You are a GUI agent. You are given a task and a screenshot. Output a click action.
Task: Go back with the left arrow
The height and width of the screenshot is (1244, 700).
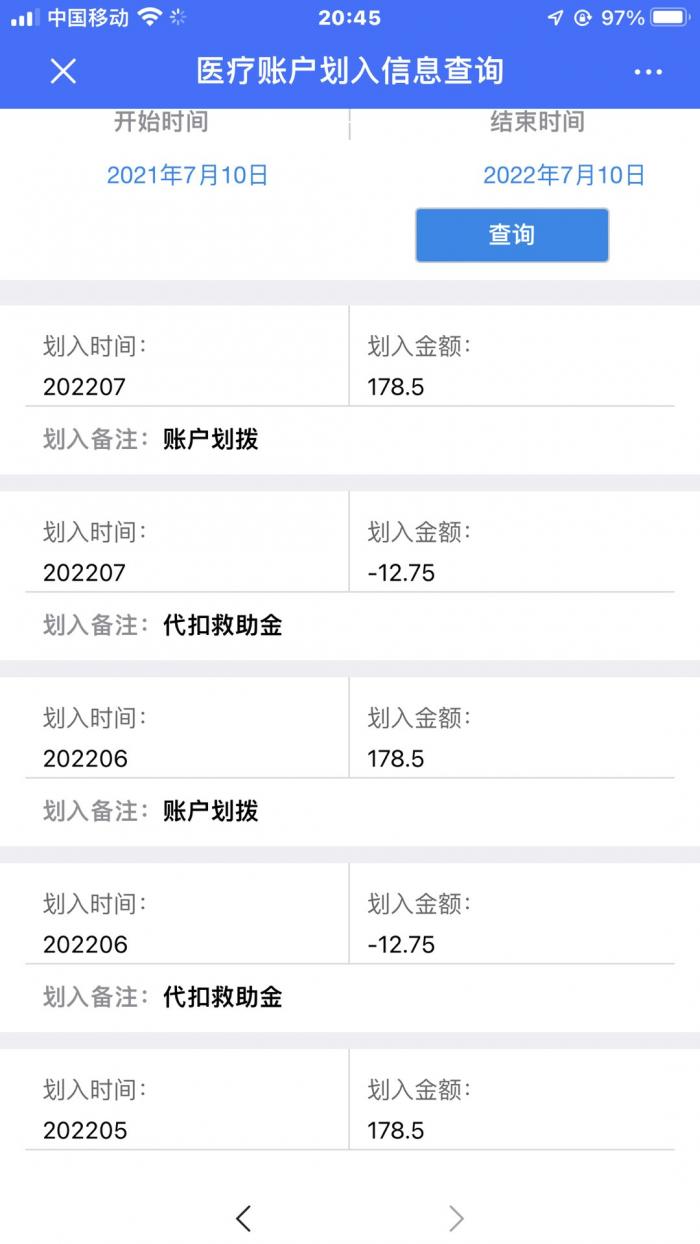[243, 1217]
